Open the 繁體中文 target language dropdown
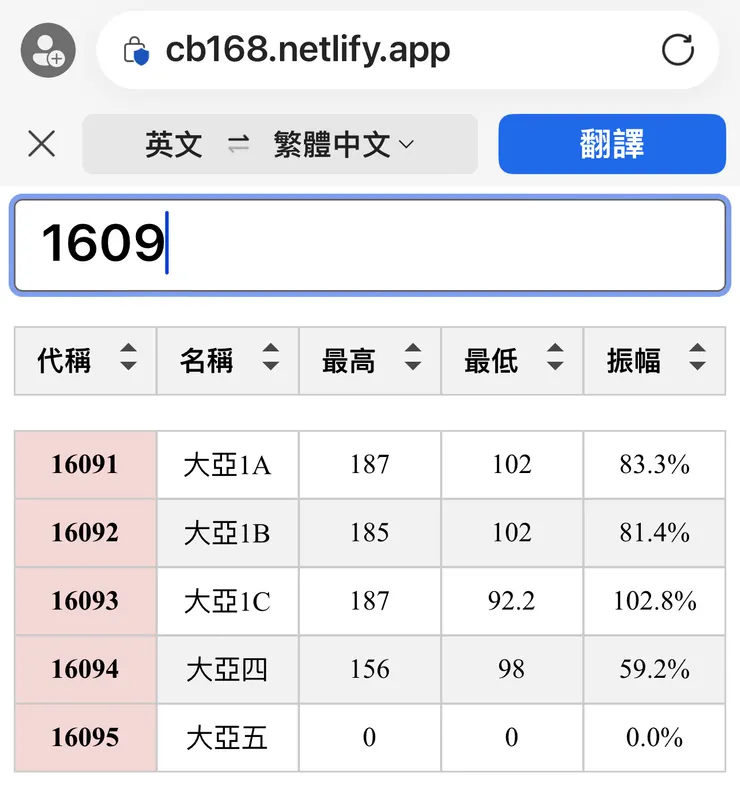 pos(330,144)
